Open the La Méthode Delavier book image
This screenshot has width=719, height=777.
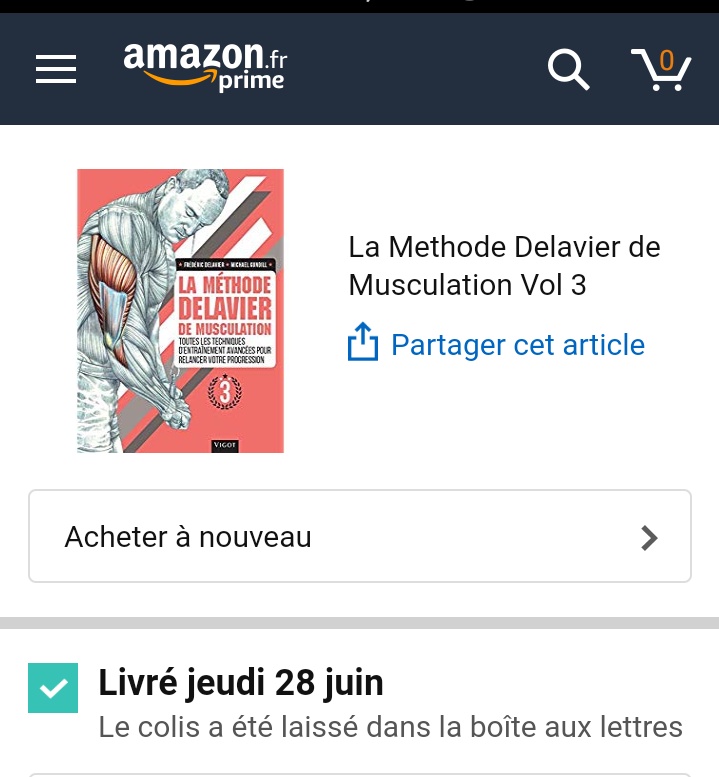coord(181,311)
